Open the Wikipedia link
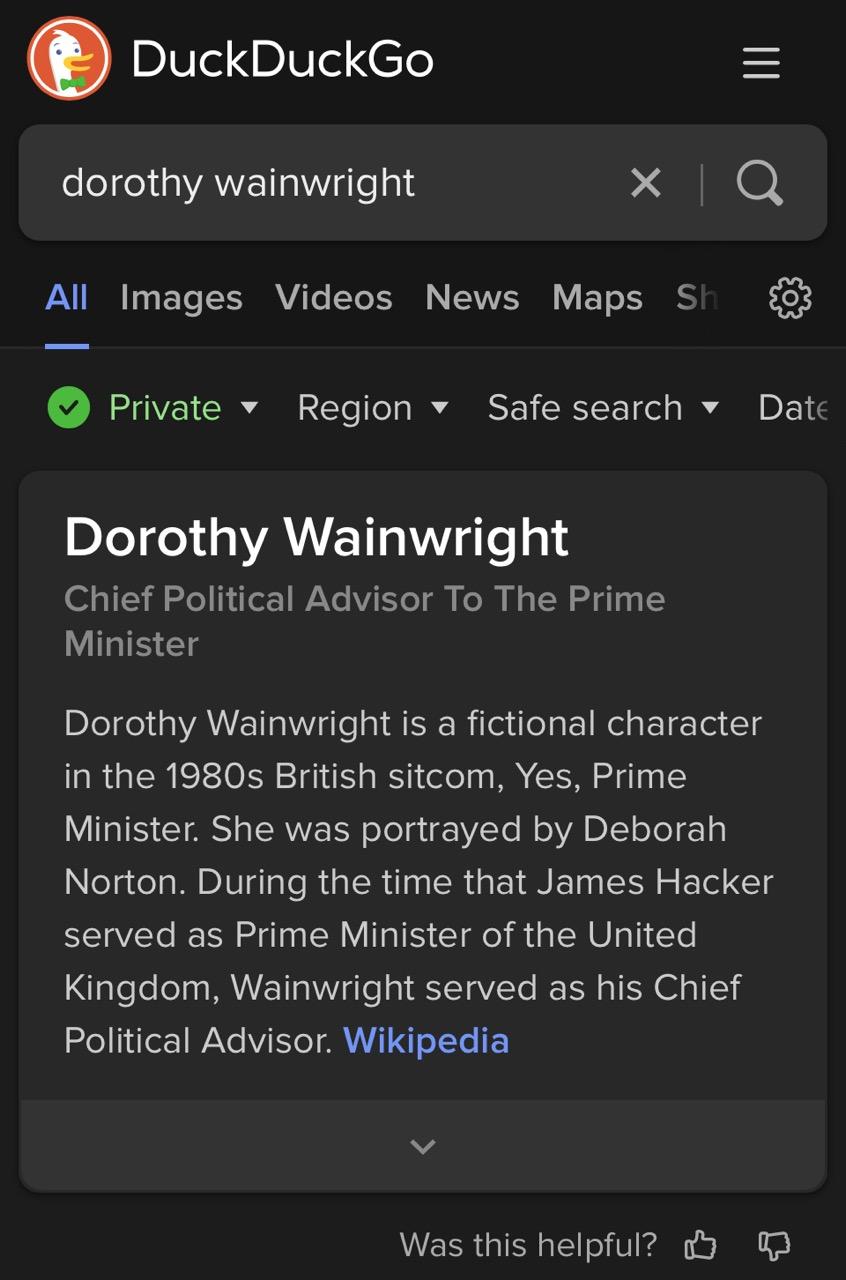846x1280 pixels. pyautogui.click(x=426, y=1041)
